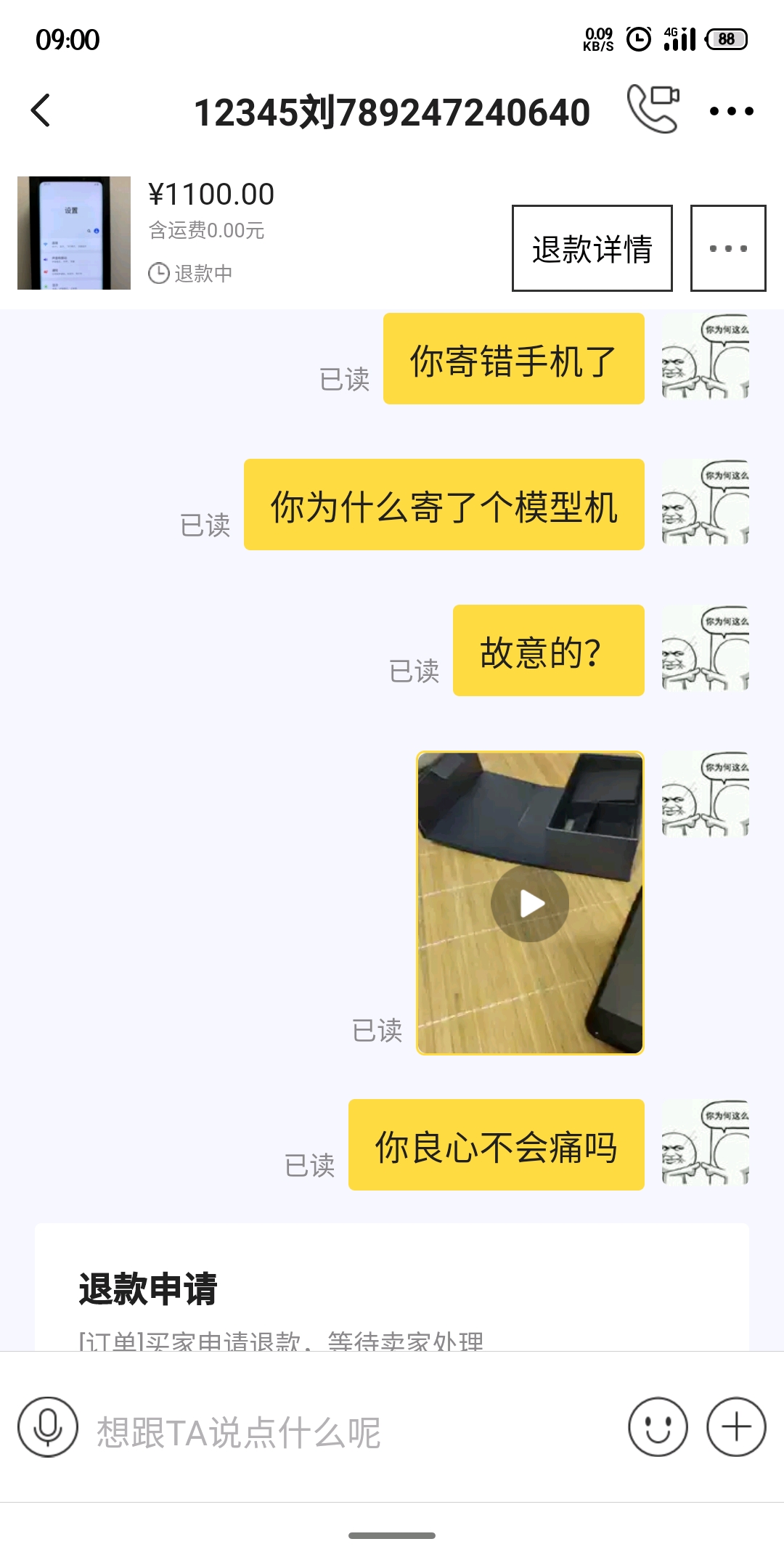Play the sent video message
Screen dimensions: 784x1568
pyautogui.click(x=530, y=904)
